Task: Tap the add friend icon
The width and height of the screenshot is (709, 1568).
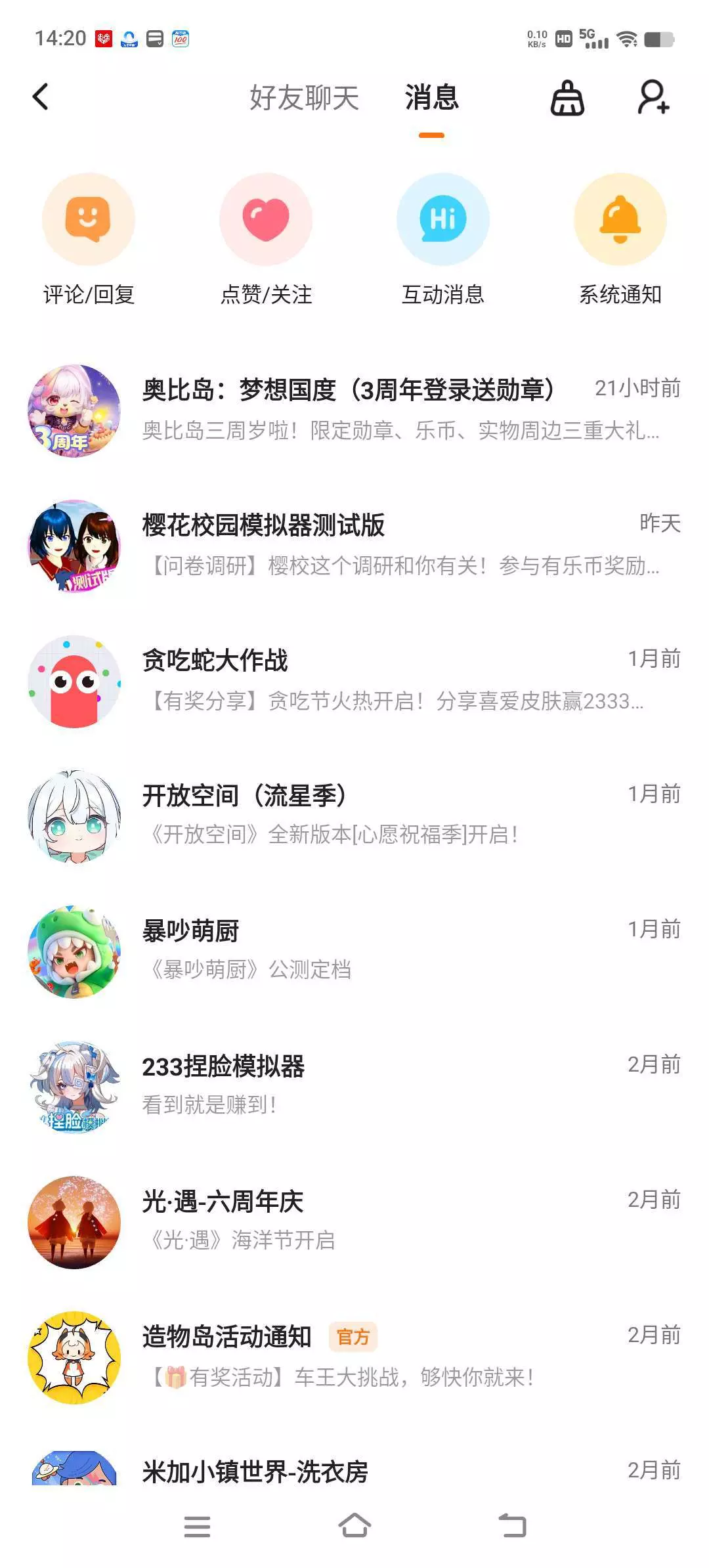Action: coord(653,98)
